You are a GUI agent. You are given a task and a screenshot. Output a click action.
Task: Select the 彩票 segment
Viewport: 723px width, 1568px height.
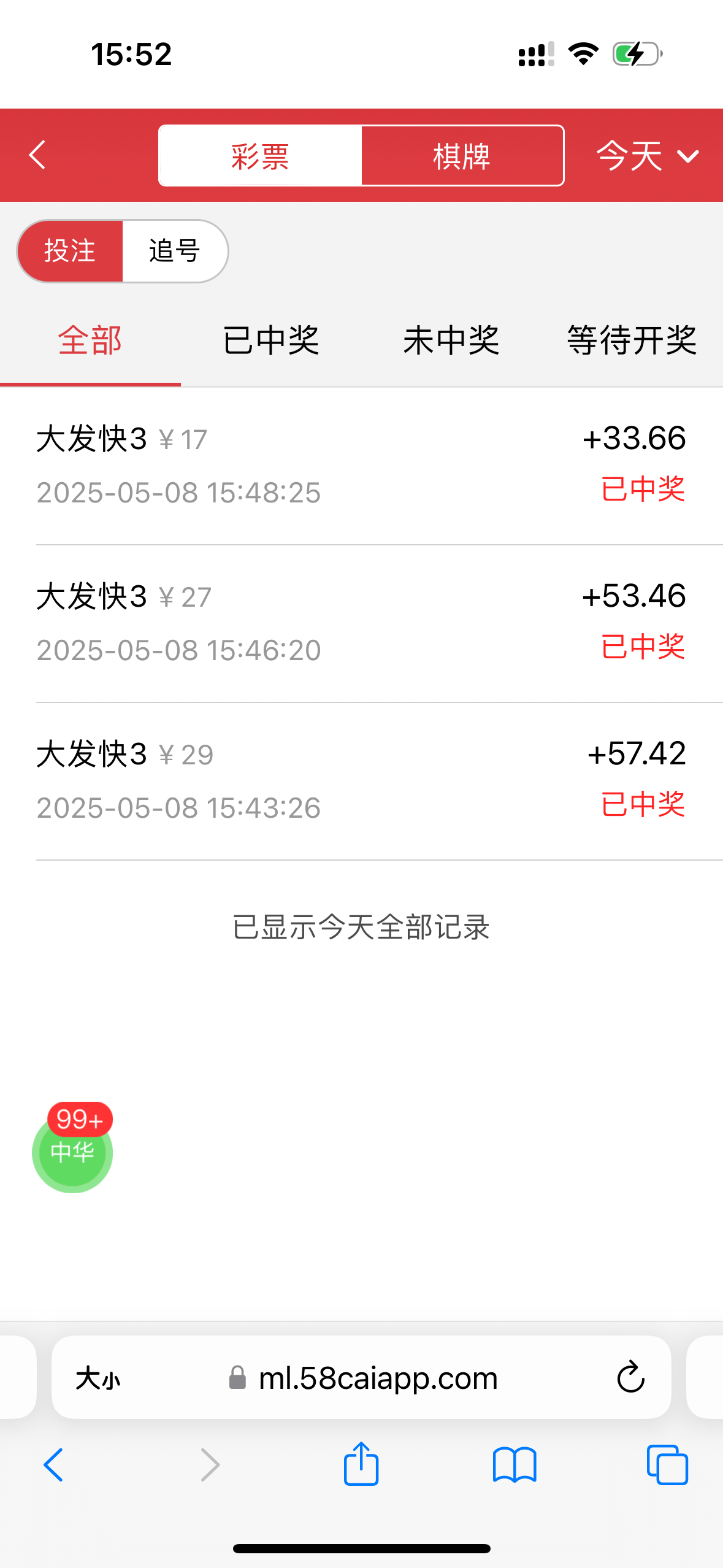click(x=260, y=156)
